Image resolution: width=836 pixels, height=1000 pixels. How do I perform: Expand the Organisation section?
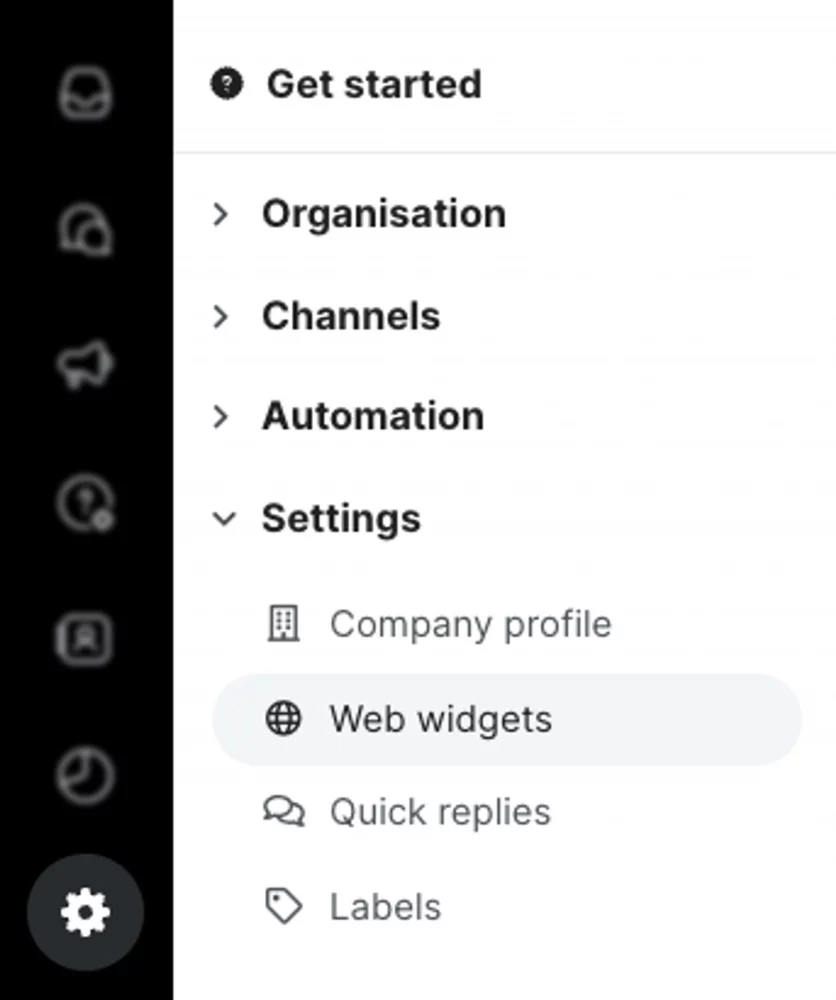tap(222, 215)
